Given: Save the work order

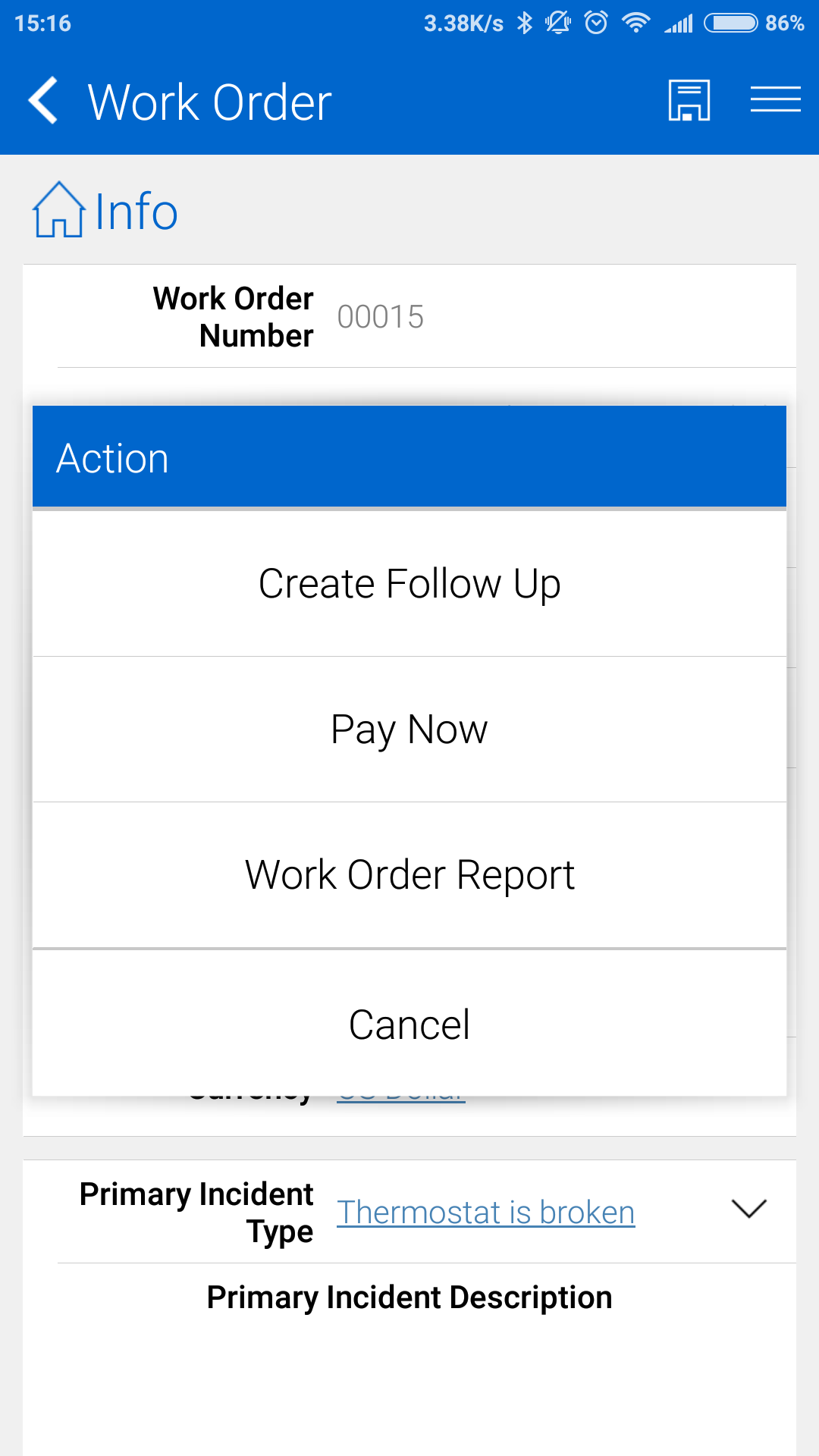Looking at the screenshot, I should [689, 101].
